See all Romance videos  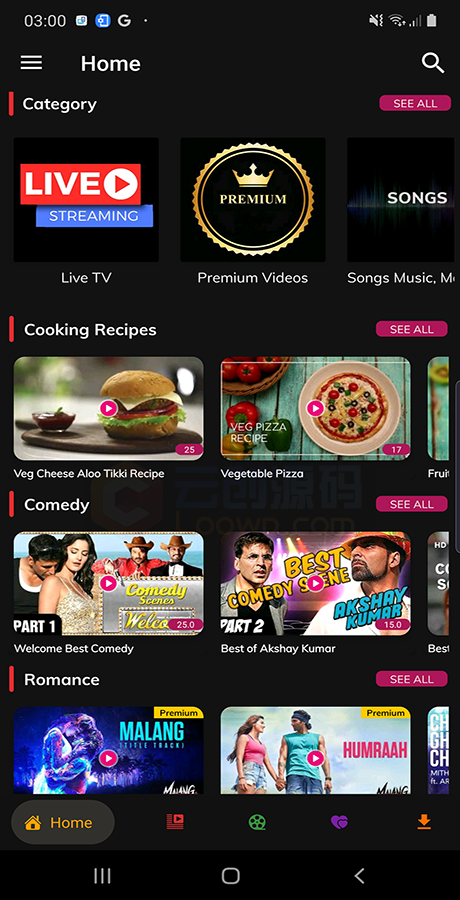(412, 679)
